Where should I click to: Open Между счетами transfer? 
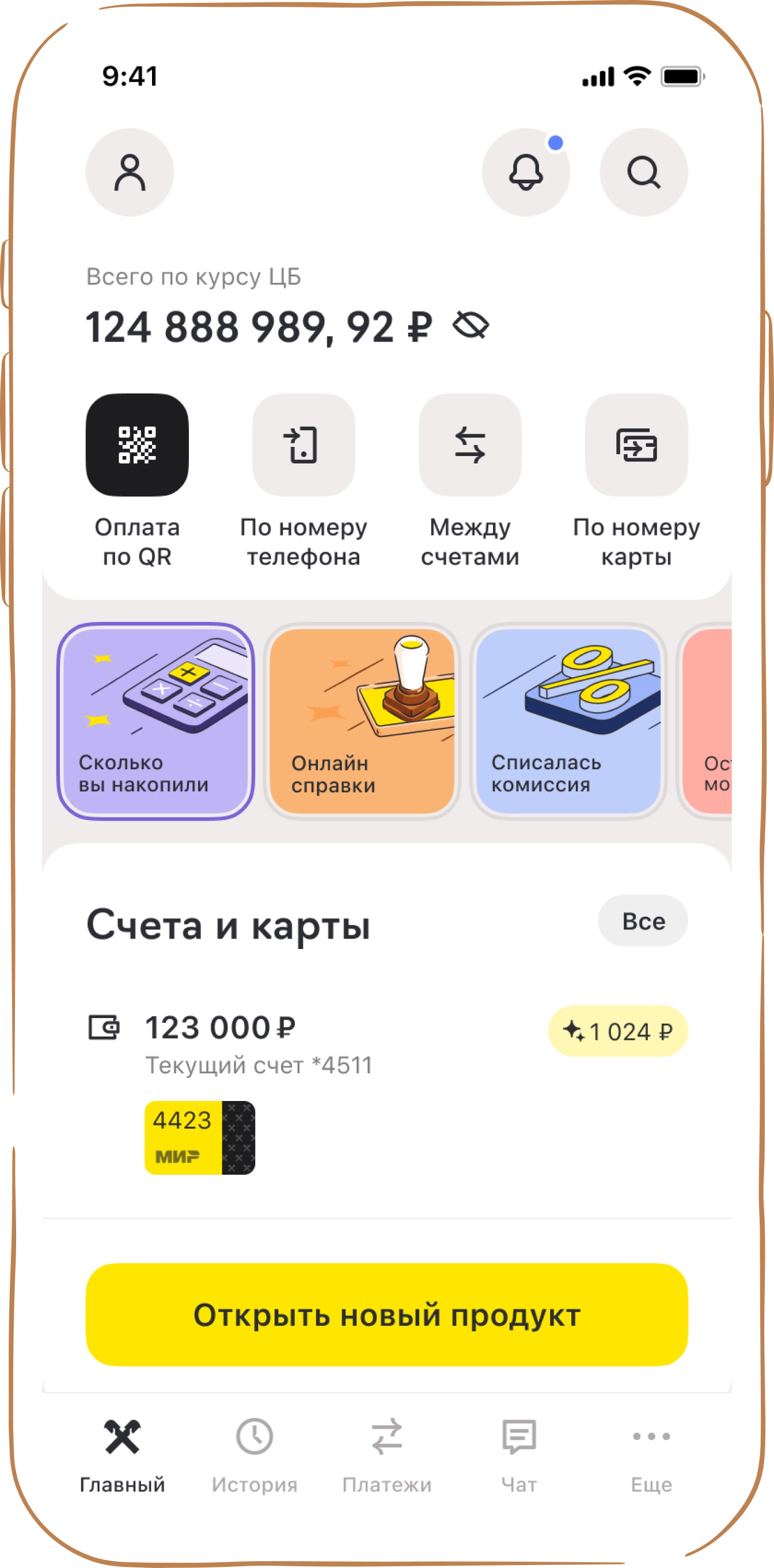tap(469, 445)
